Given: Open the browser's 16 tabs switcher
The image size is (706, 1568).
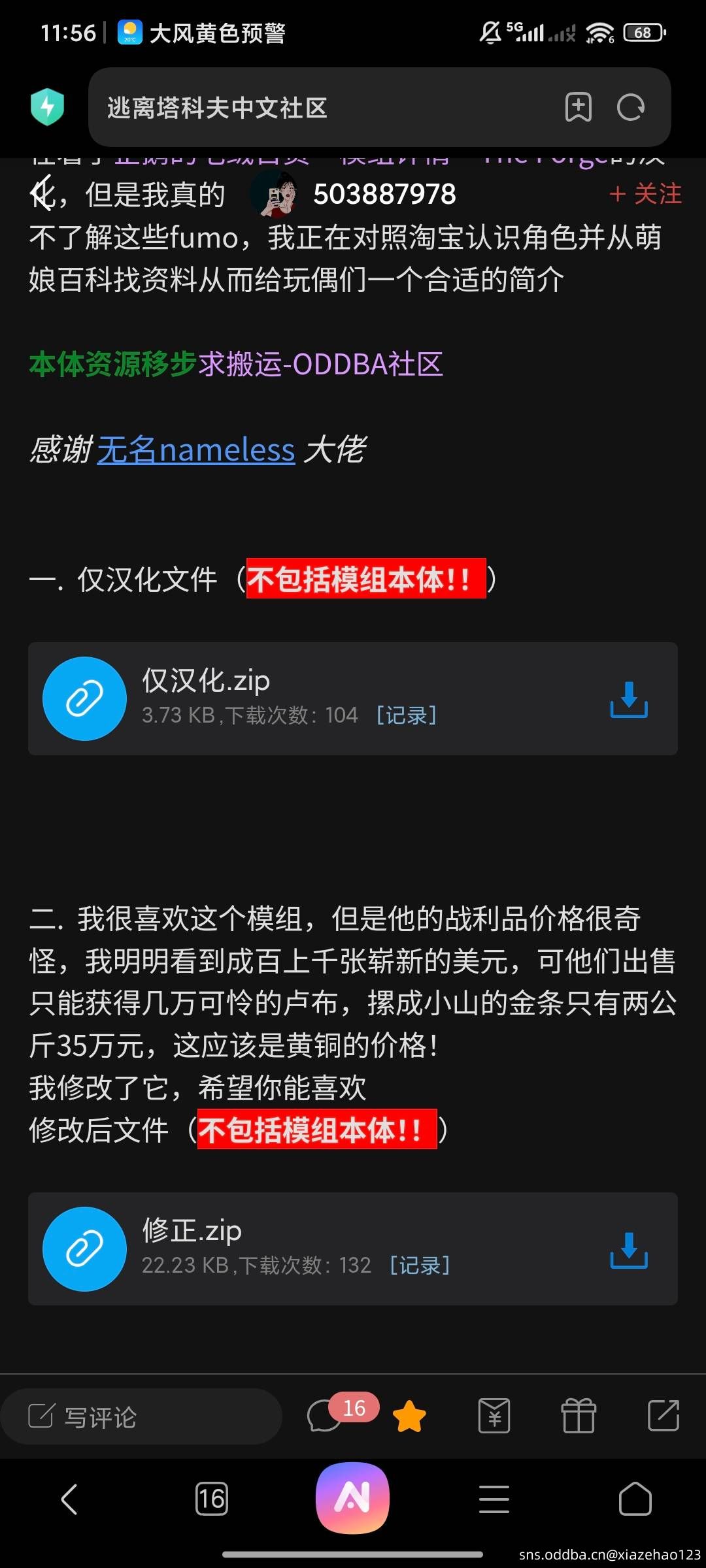Looking at the screenshot, I should point(212,1498).
